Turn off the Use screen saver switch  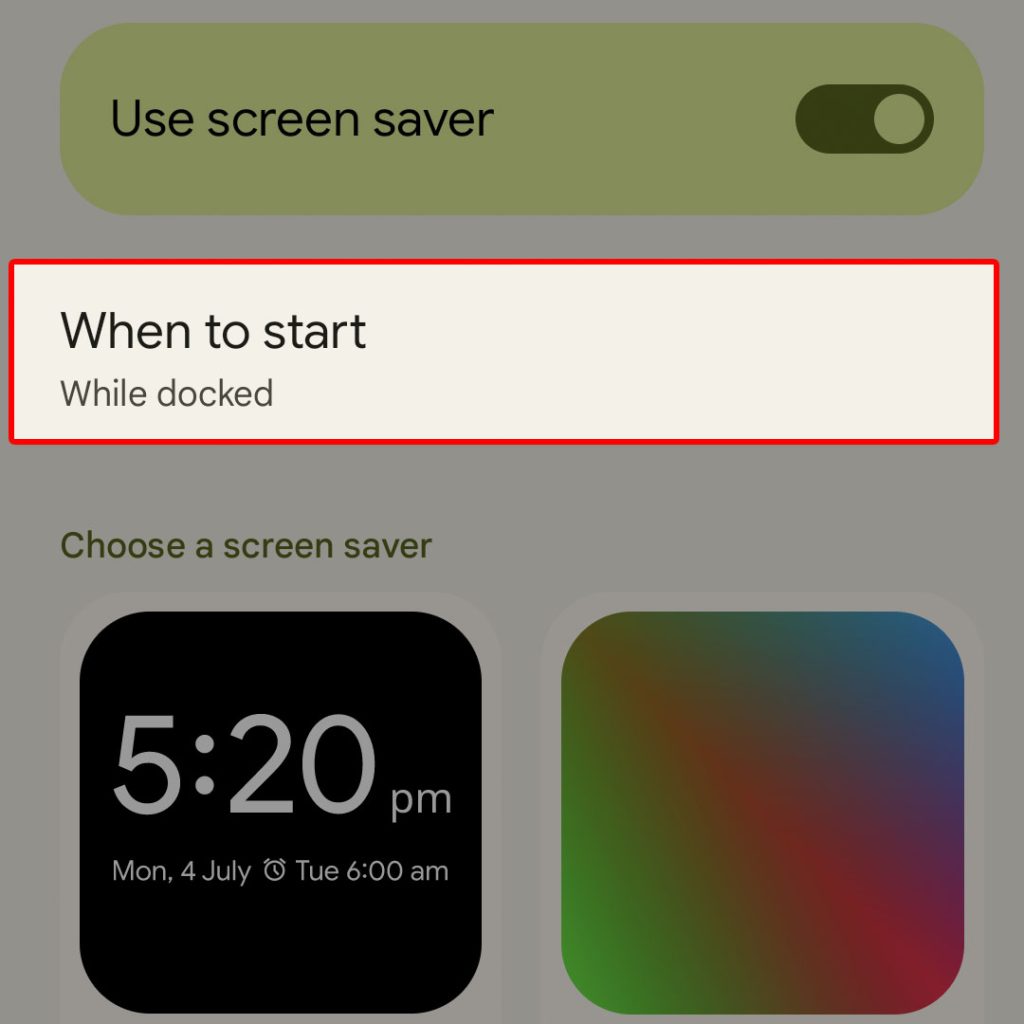[864, 121]
